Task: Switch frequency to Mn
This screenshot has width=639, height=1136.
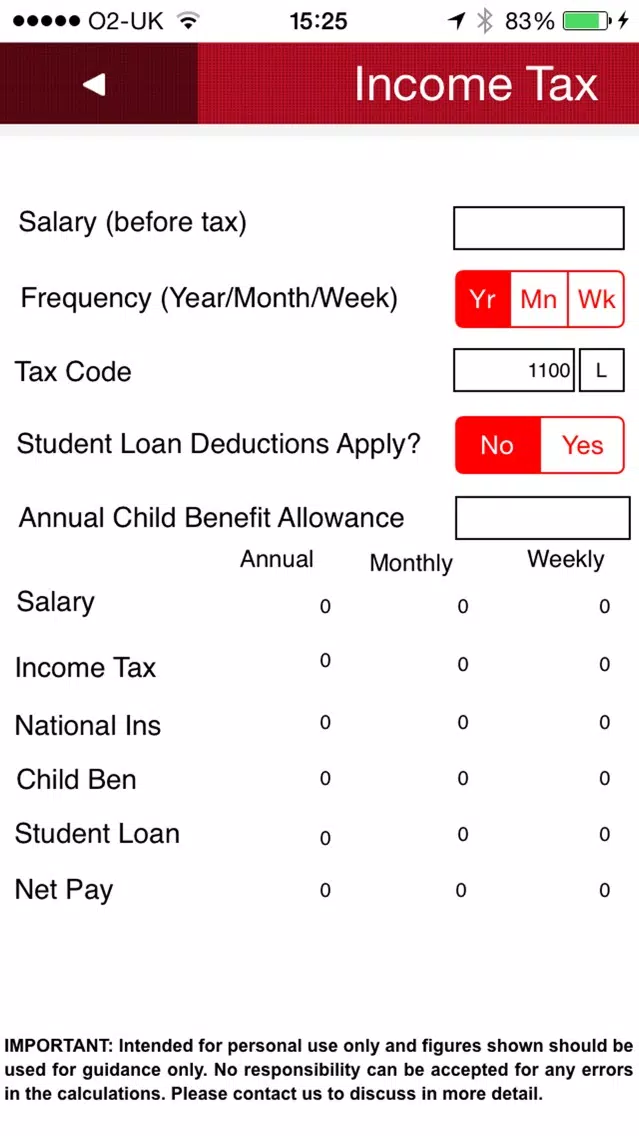Action: 539,299
